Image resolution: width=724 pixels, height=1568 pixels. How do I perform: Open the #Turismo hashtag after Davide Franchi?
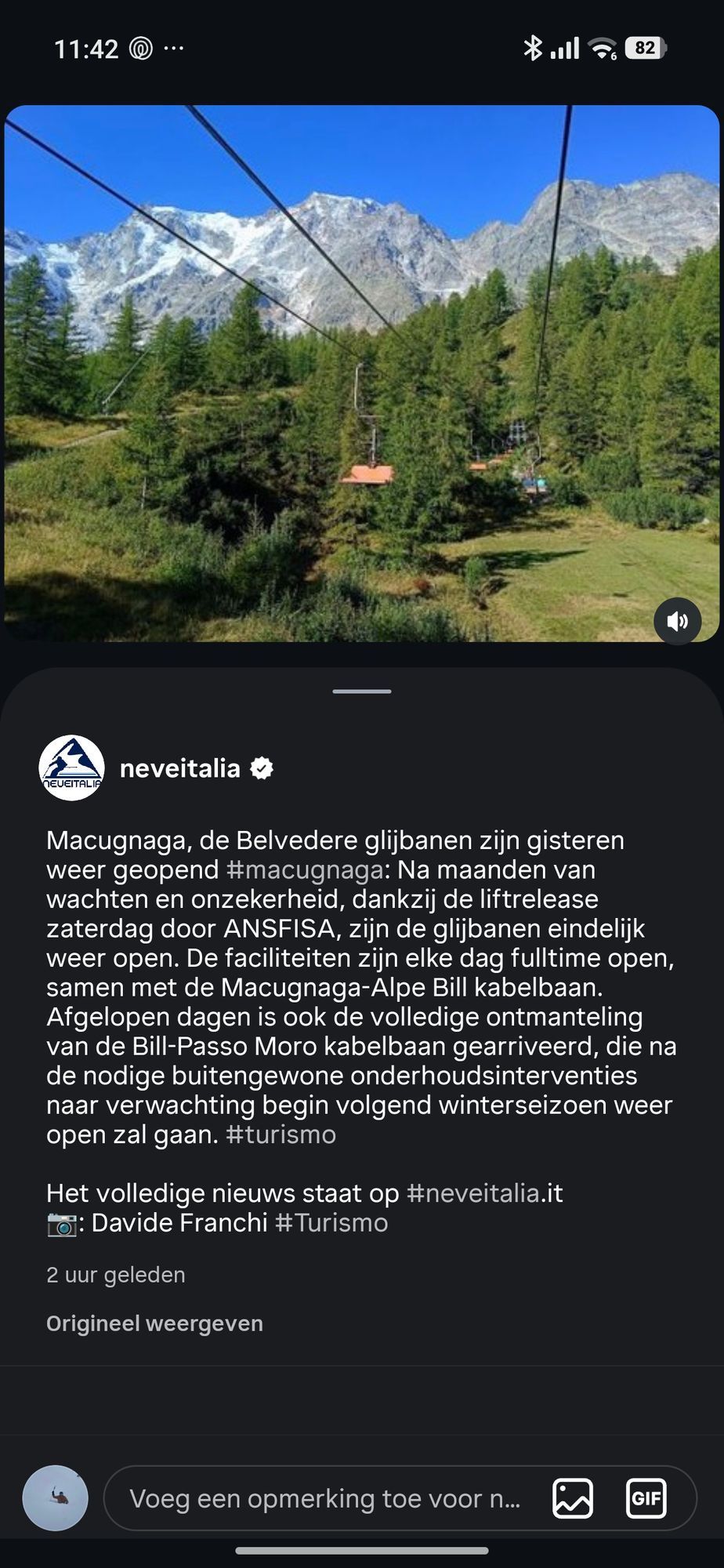coord(331,1222)
